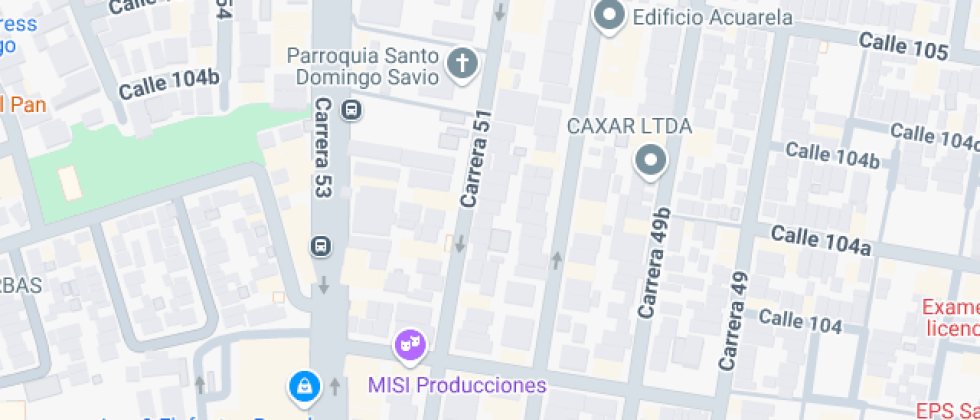Open the Edificio Acuarela map pin
This screenshot has height=420, width=980.
(x=608, y=16)
